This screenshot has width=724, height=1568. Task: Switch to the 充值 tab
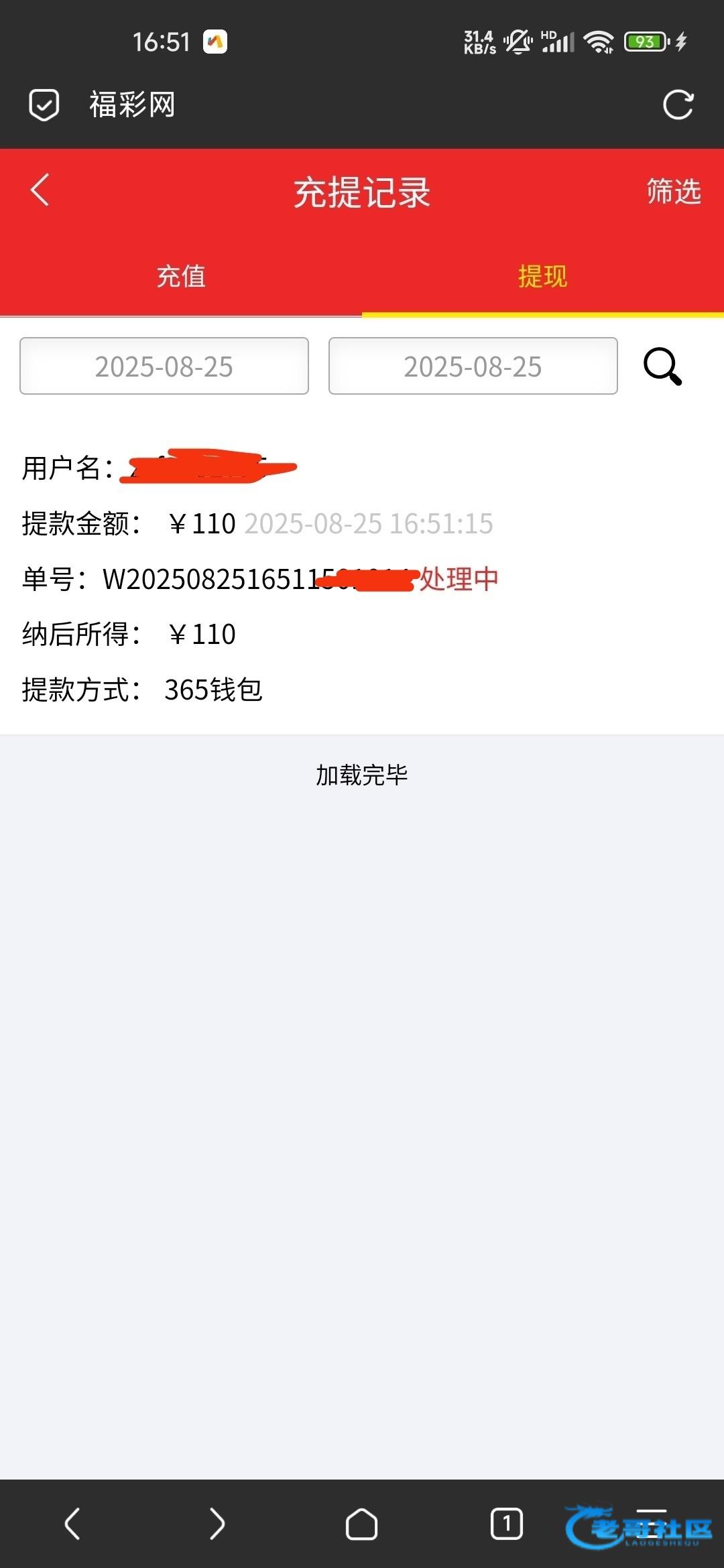pyautogui.click(x=181, y=276)
